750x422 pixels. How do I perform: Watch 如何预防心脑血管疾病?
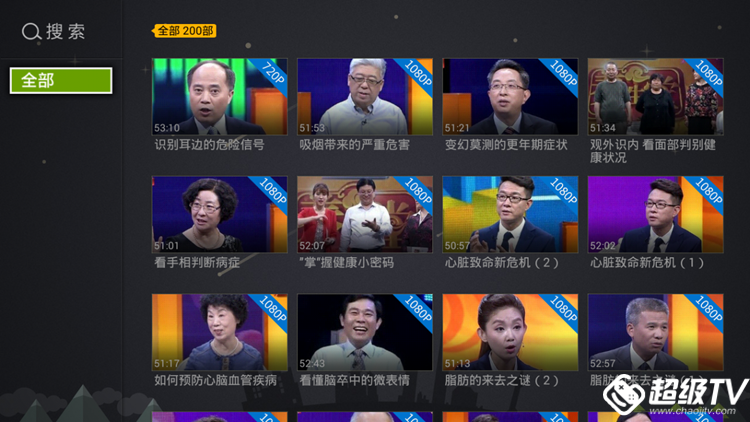[x=219, y=333]
